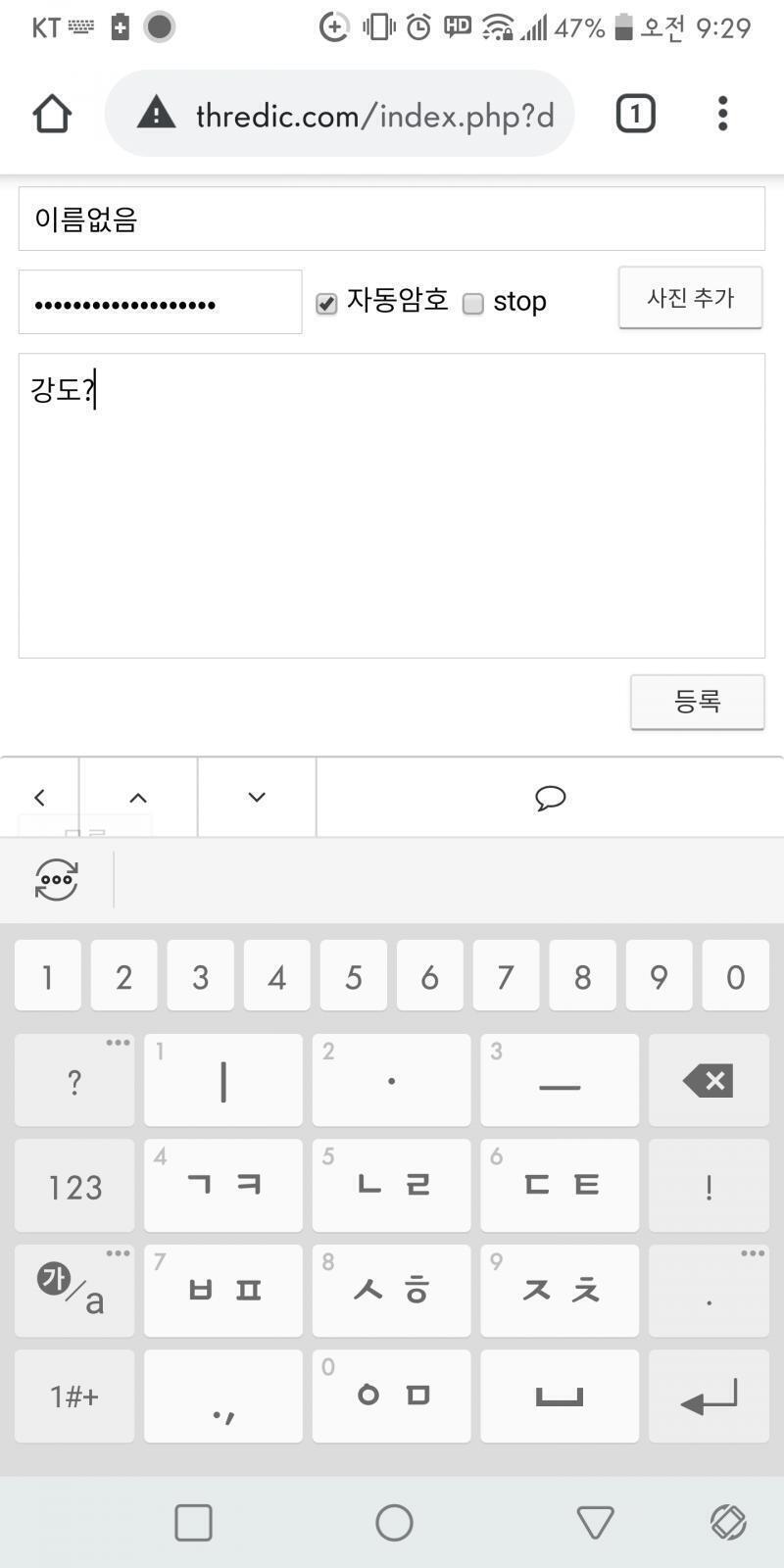The width and height of the screenshot is (784, 1568).
Task: Tap the 사진 추가 button
Action: pyautogui.click(x=690, y=297)
